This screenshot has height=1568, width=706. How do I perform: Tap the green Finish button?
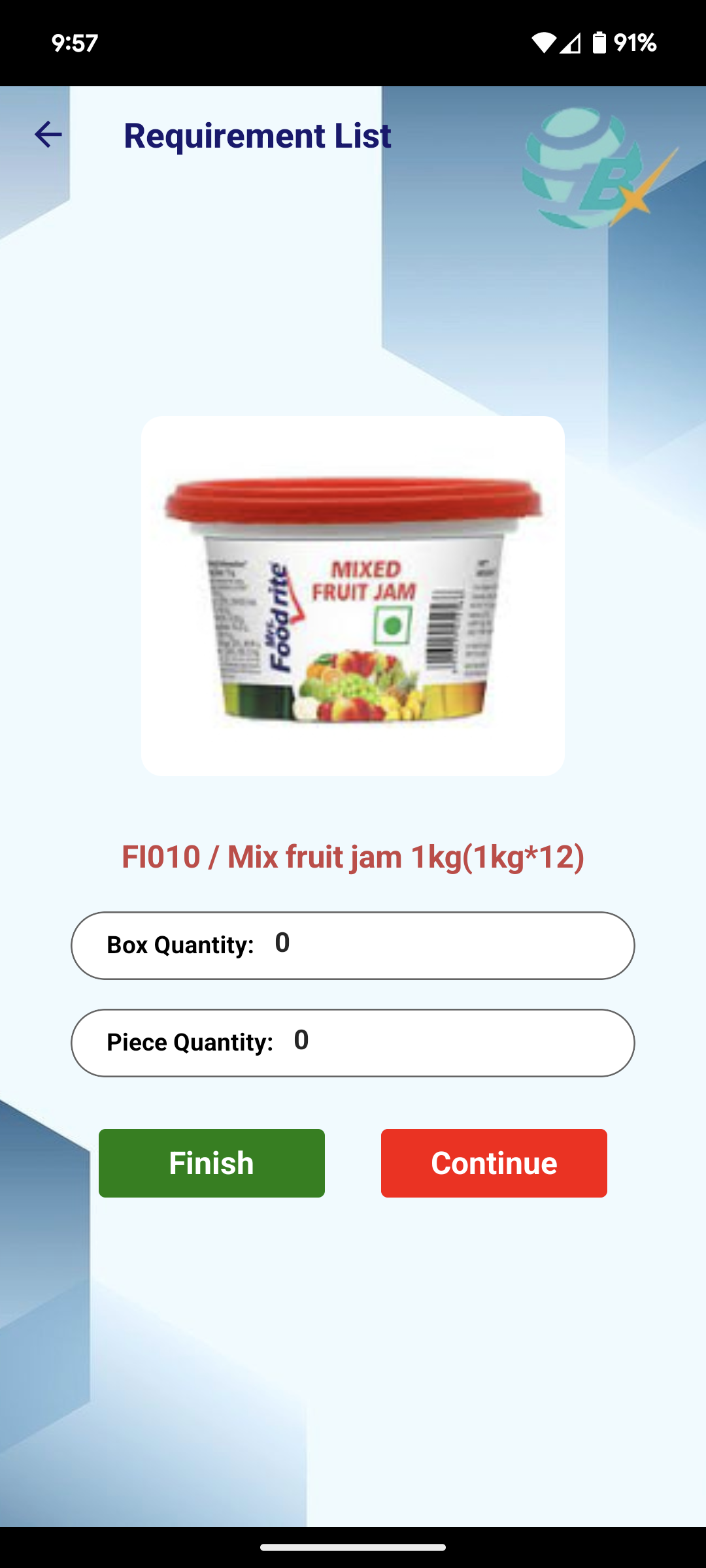(x=211, y=1163)
